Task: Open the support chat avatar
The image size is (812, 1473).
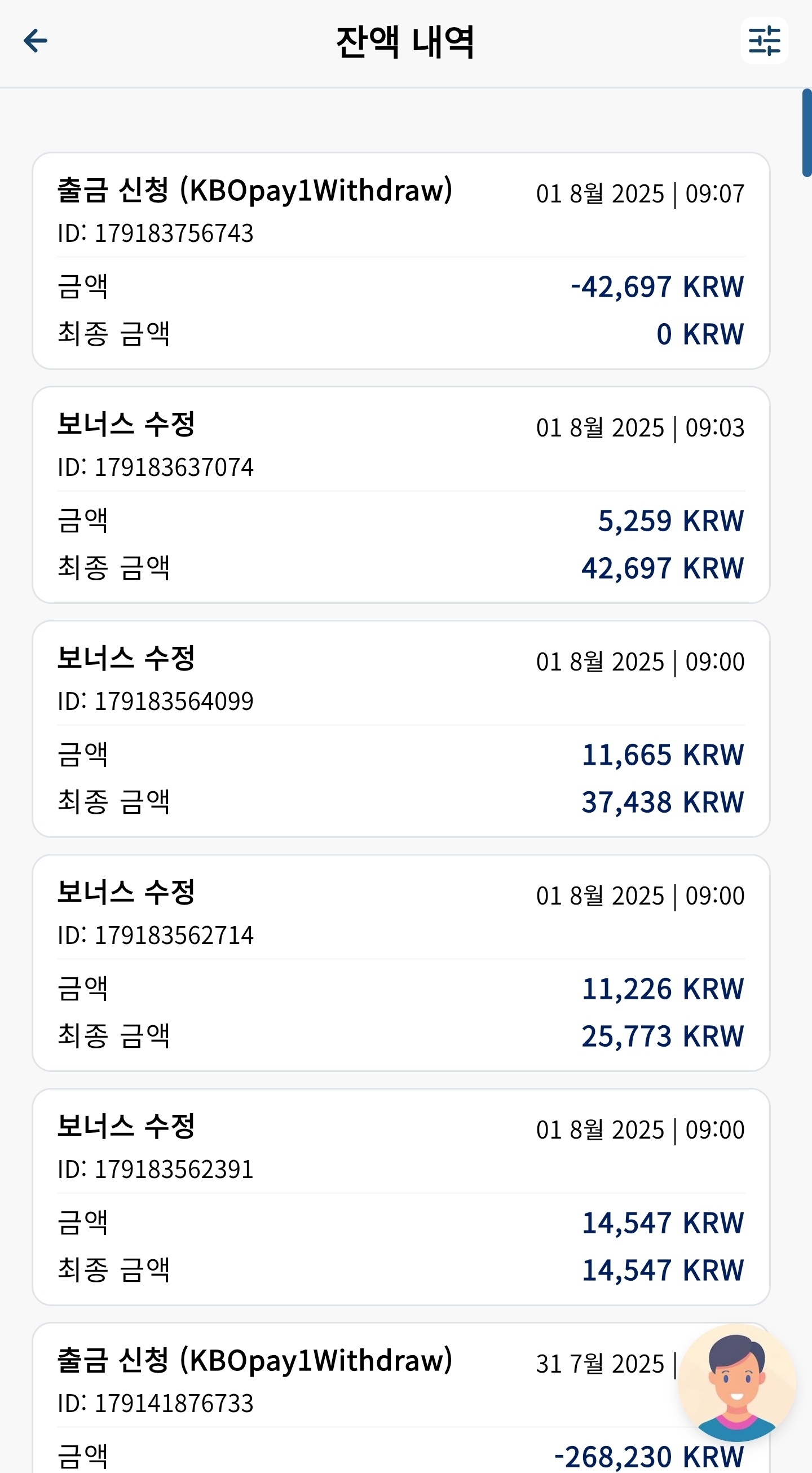Action: point(736,1383)
